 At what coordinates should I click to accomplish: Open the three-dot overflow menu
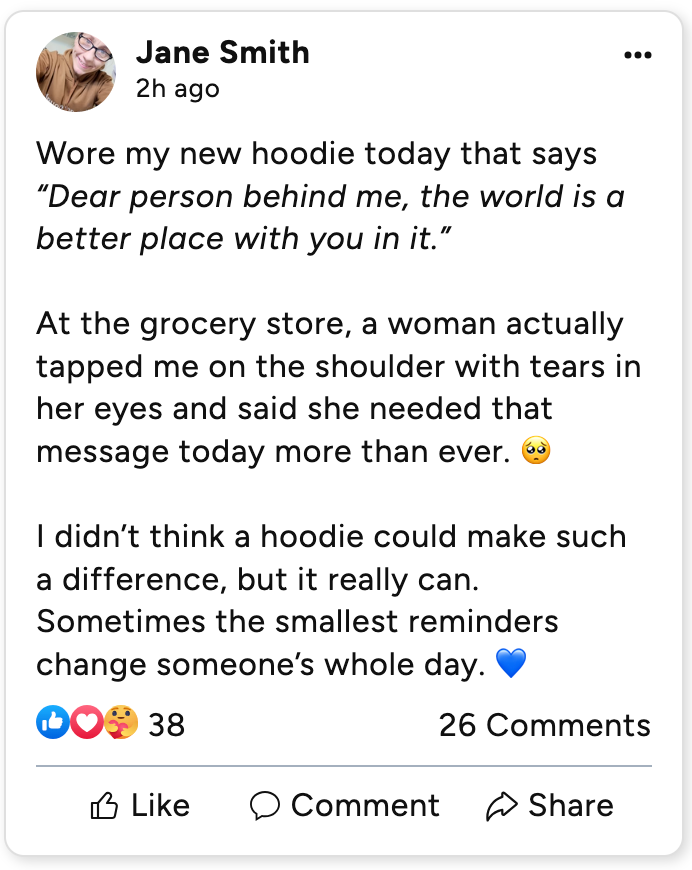tap(637, 56)
